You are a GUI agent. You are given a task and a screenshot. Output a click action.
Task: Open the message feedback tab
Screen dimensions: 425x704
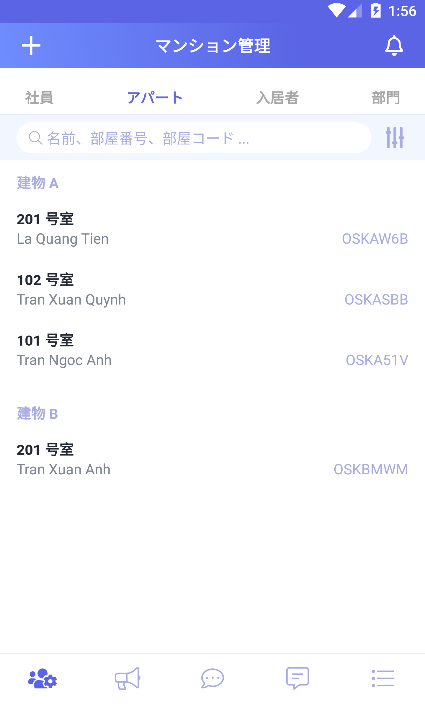pyautogui.click(x=298, y=678)
